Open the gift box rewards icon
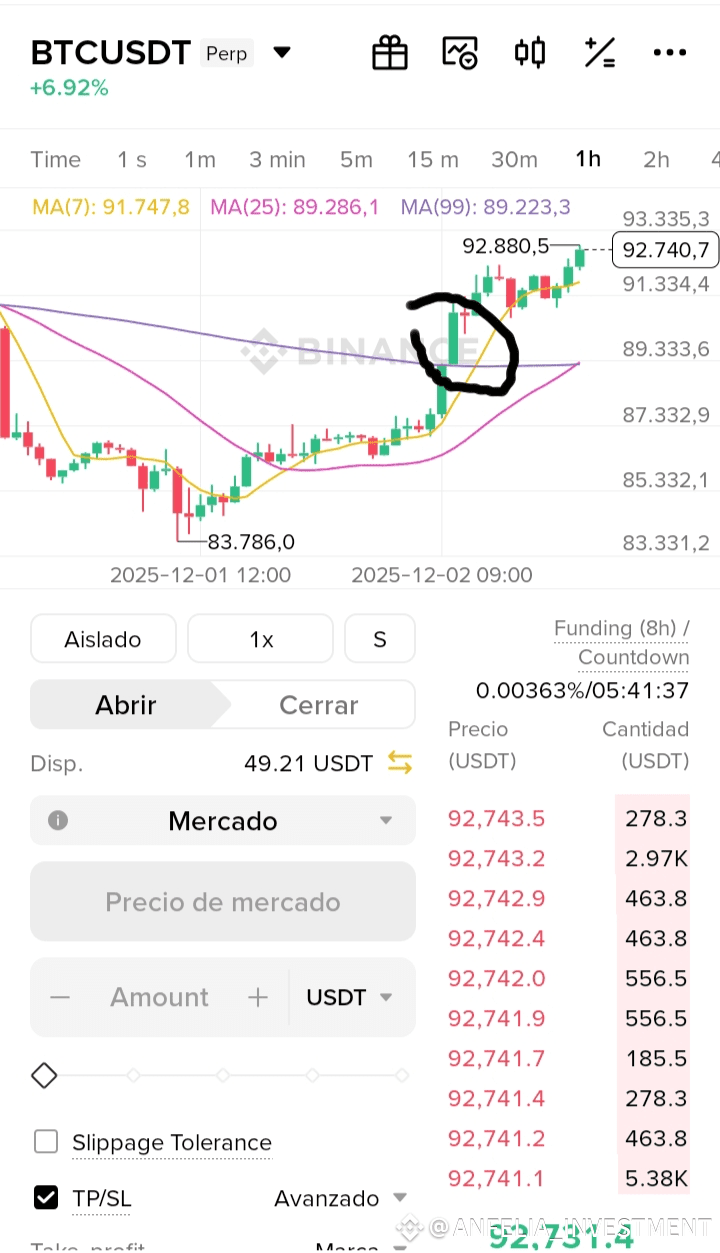This screenshot has height=1253, width=720. click(390, 53)
